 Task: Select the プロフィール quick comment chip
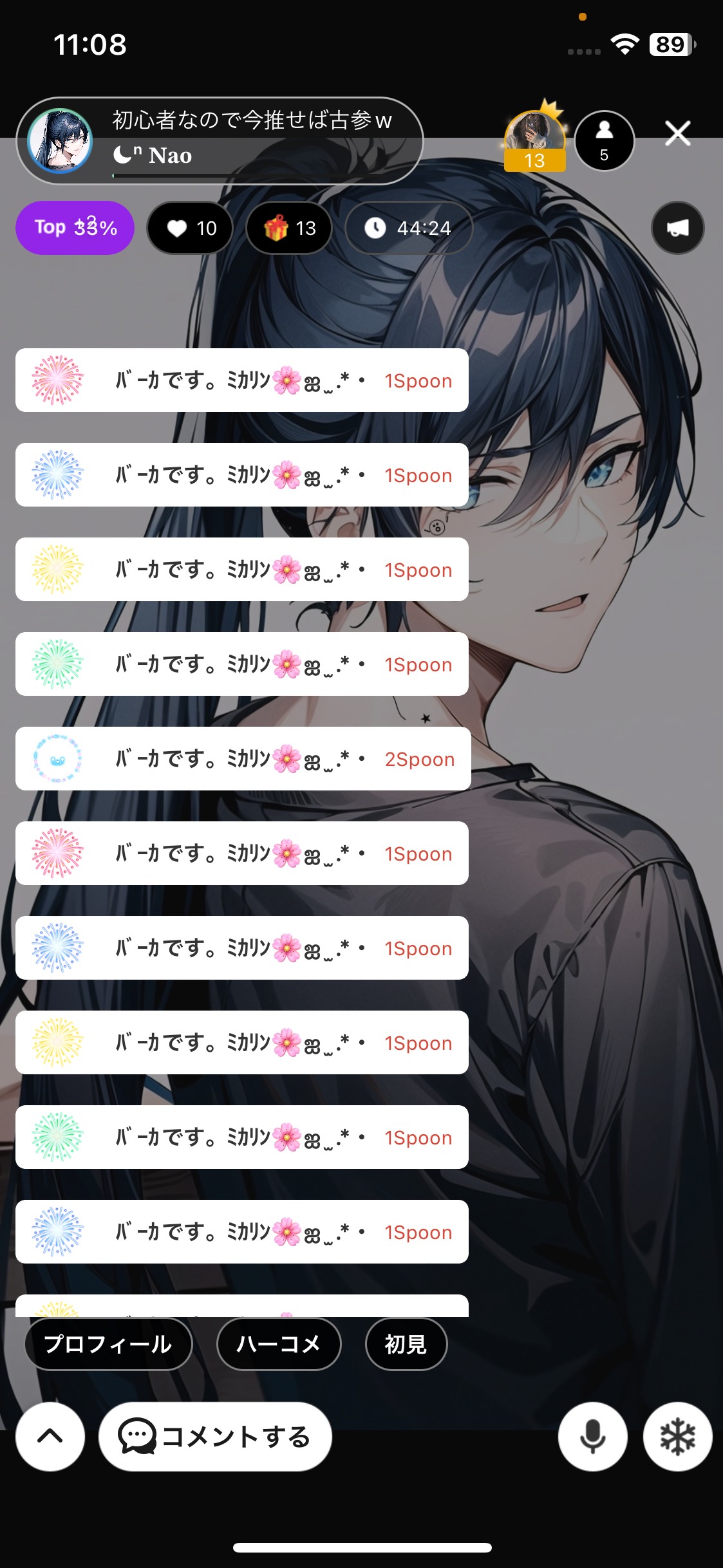coord(108,1344)
